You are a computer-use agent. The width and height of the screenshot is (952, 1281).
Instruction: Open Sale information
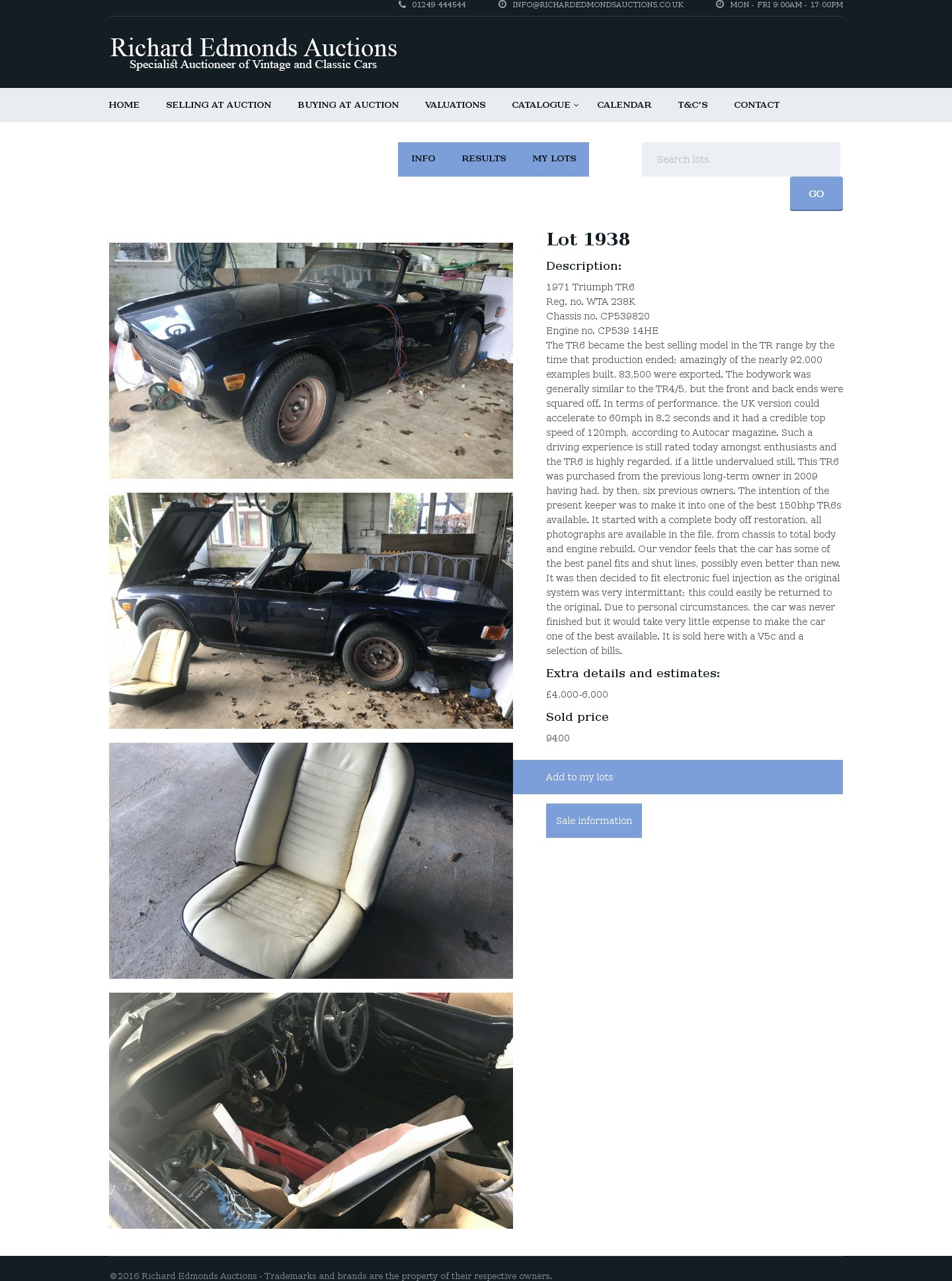(x=594, y=821)
